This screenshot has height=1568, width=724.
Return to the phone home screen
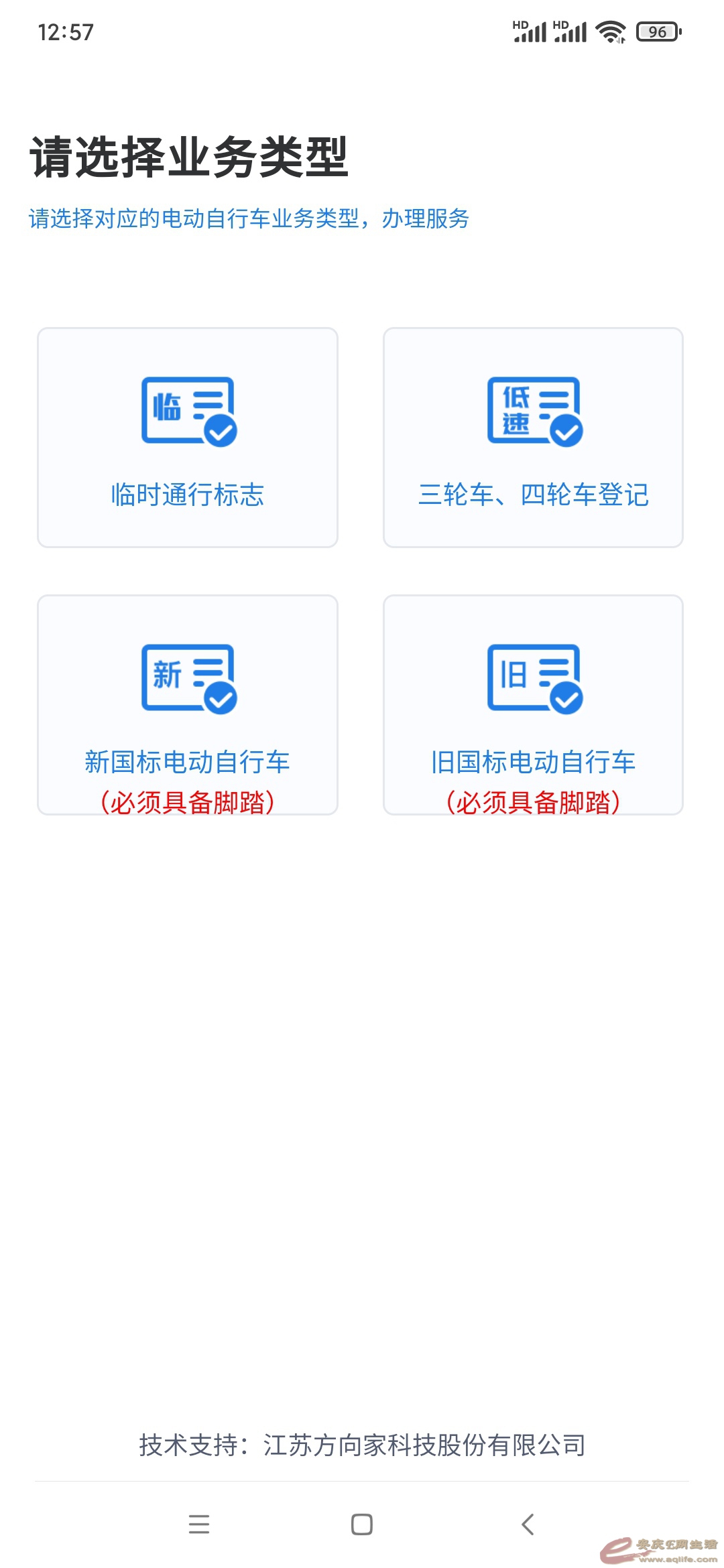pyautogui.click(x=362, y=1524)
